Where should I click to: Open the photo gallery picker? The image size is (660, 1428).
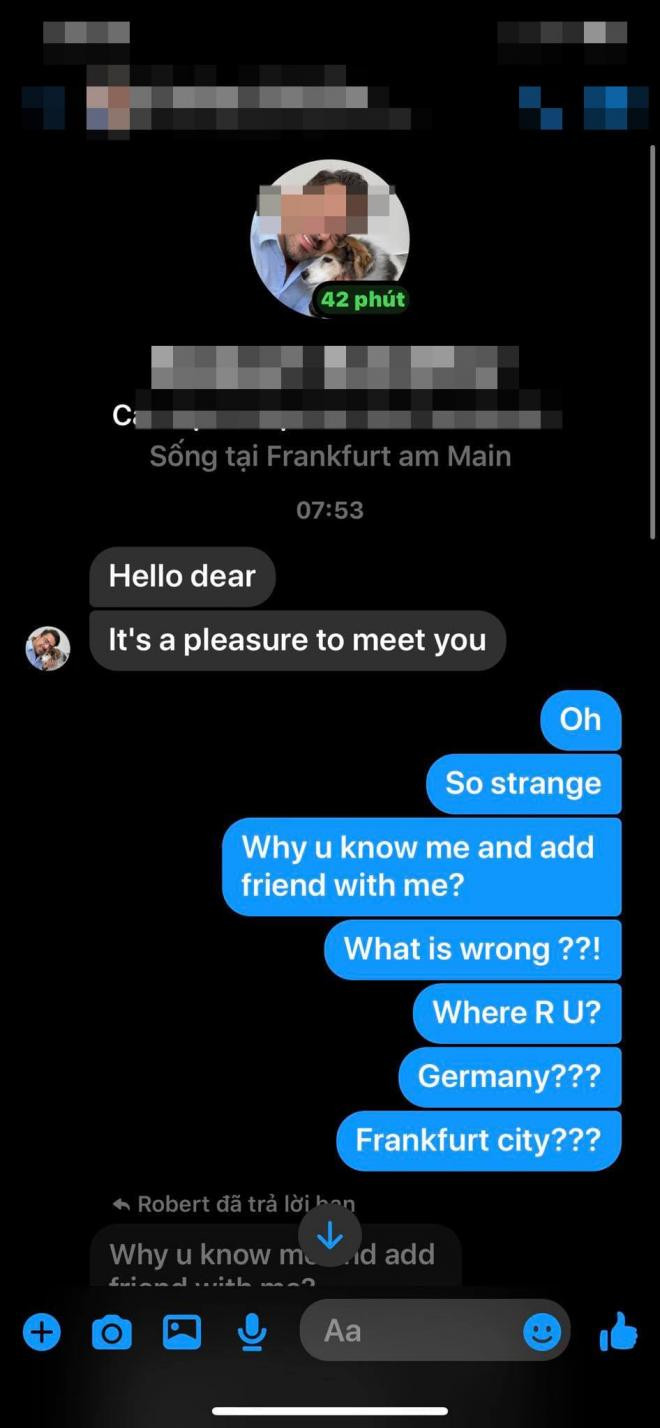point(182,1332)
